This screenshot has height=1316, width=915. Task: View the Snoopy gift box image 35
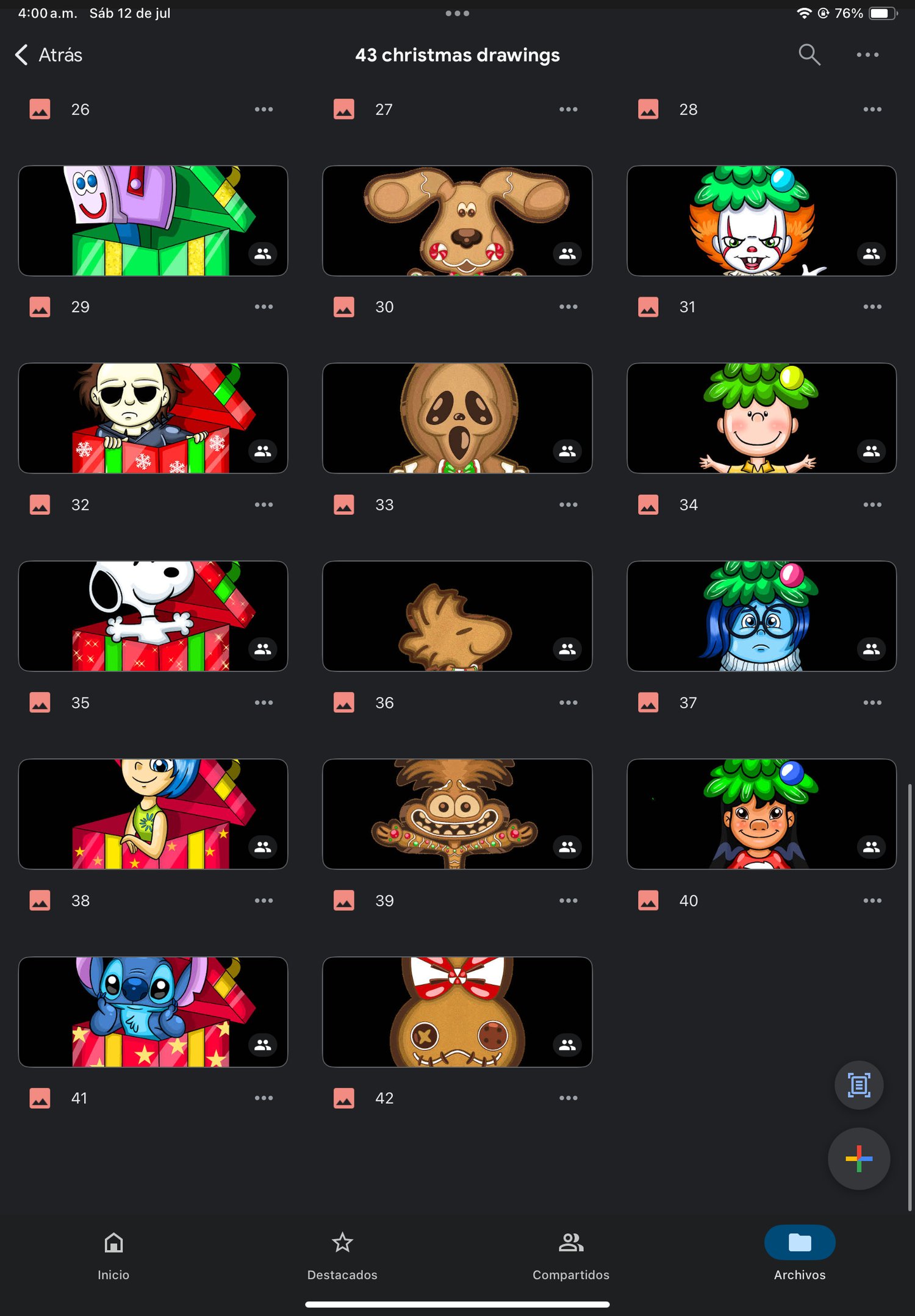coord(152,616)
